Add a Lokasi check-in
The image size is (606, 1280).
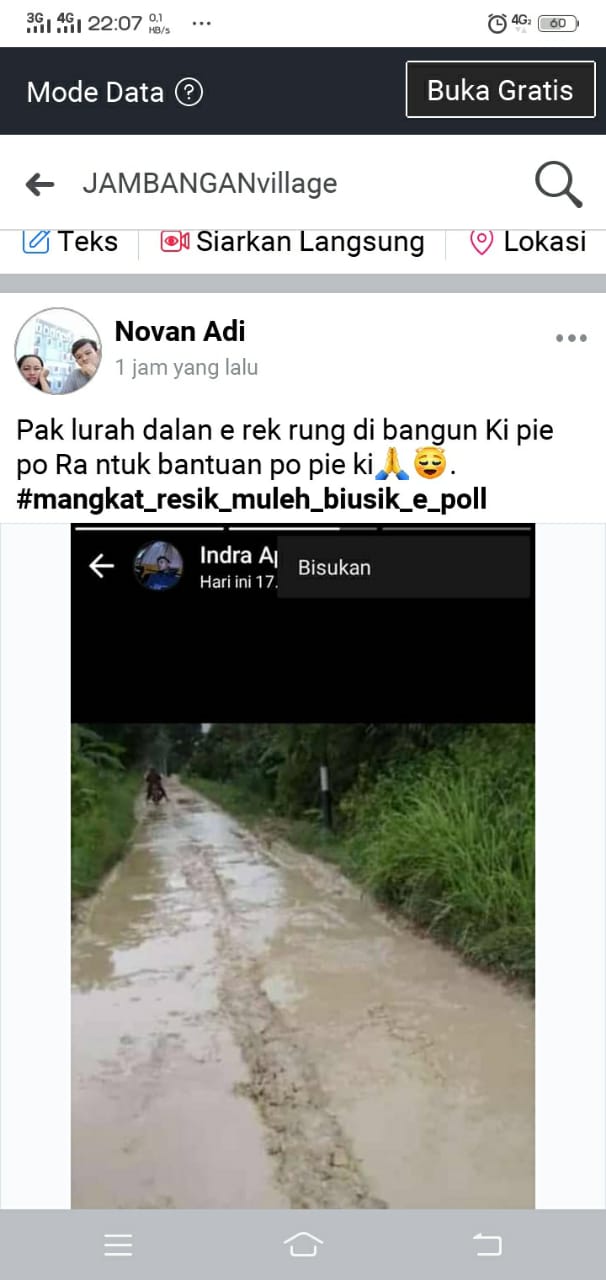click(x=528, y=242)
